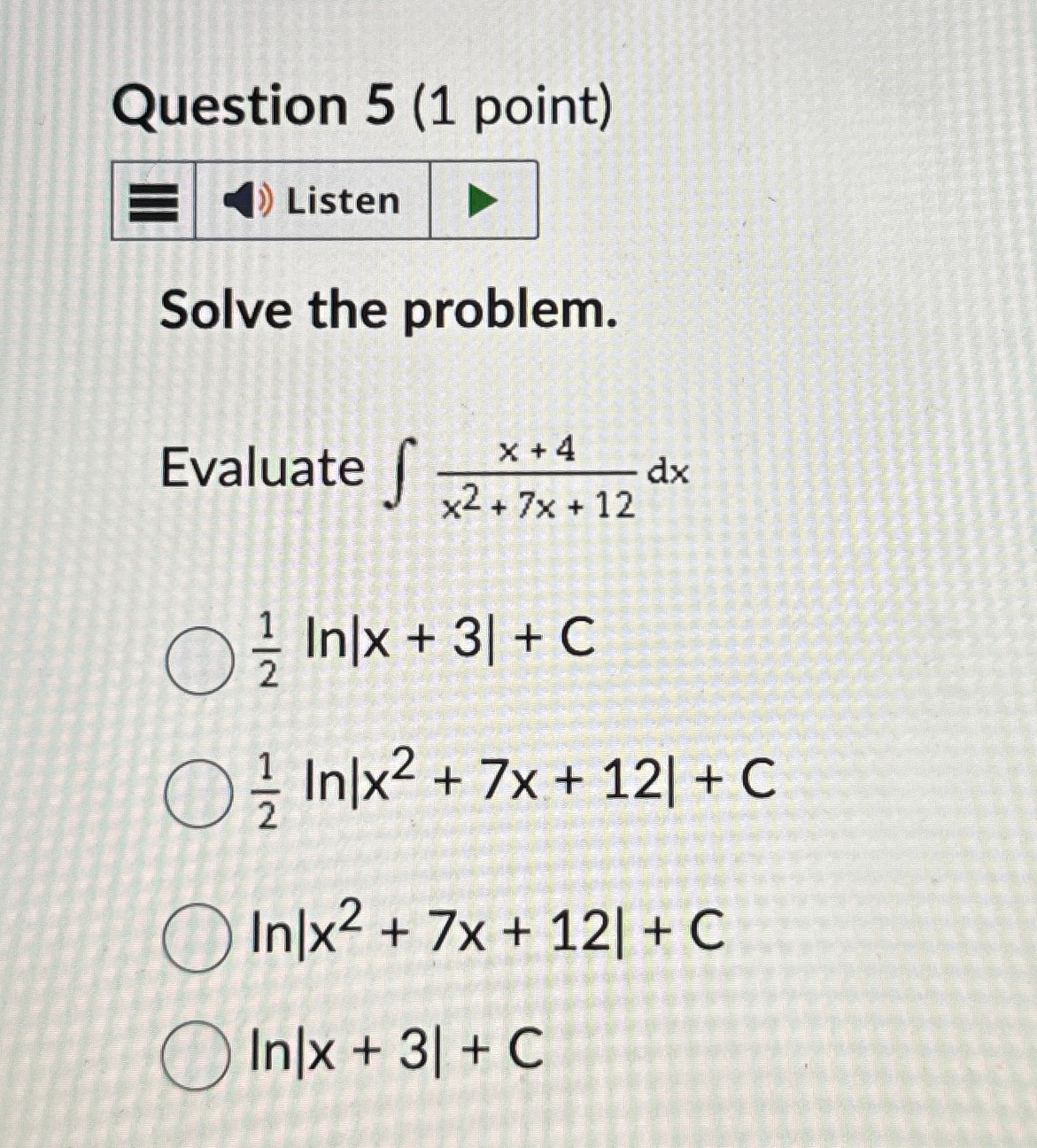
Task: Toggle the first answer's selection circle
Action: (x=201, y=658)
